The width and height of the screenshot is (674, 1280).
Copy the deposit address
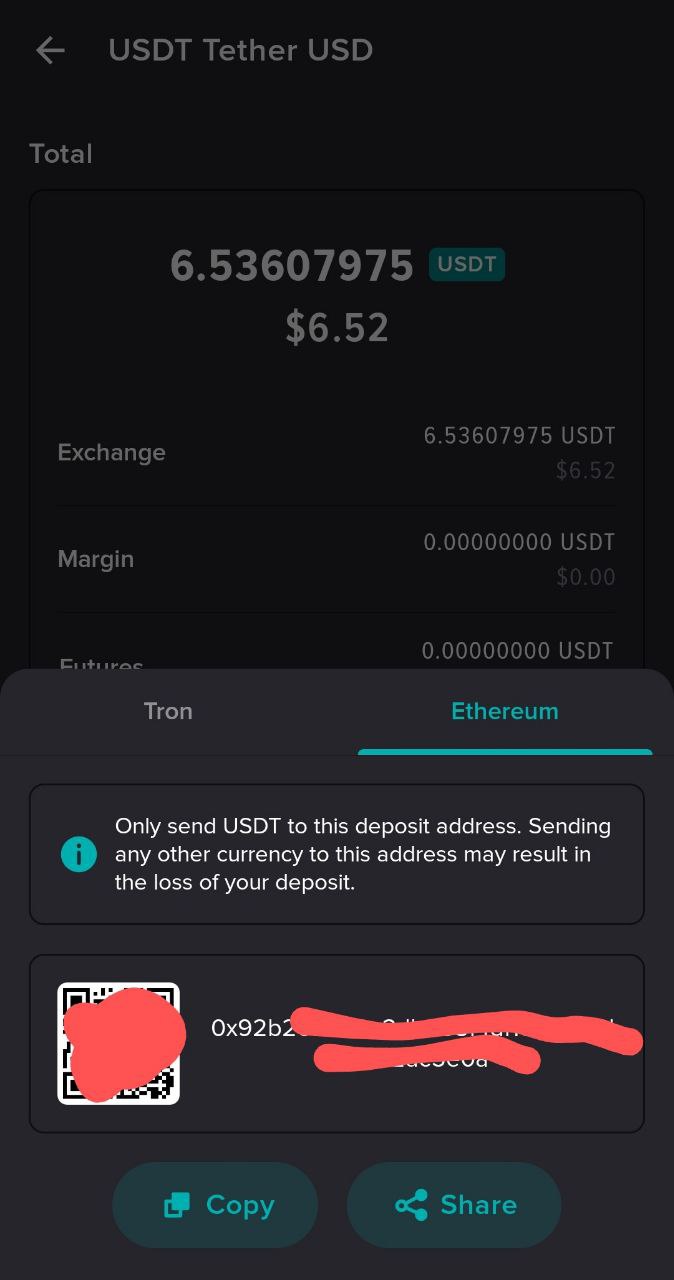(x=215, y=1205)
